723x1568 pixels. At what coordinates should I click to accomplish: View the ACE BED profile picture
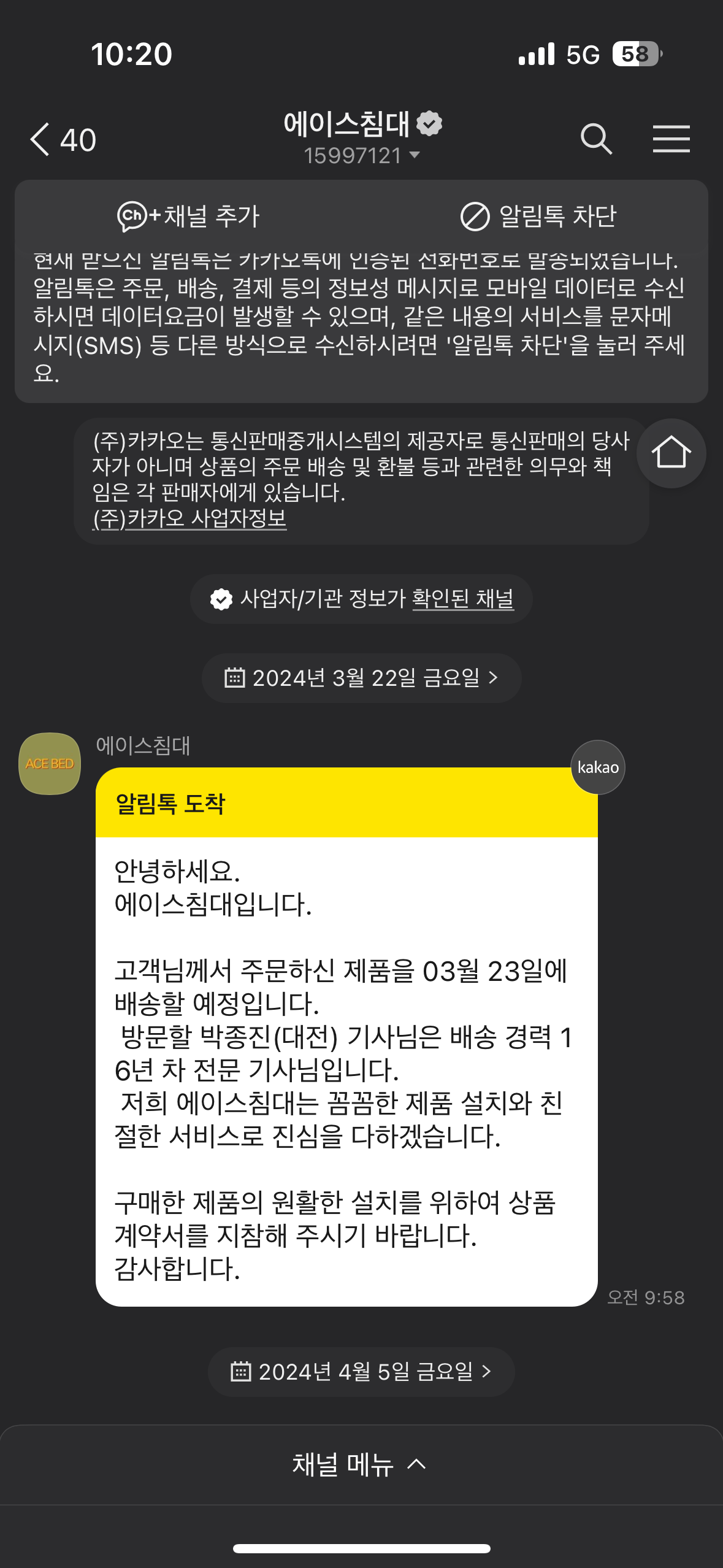(50, 764)
